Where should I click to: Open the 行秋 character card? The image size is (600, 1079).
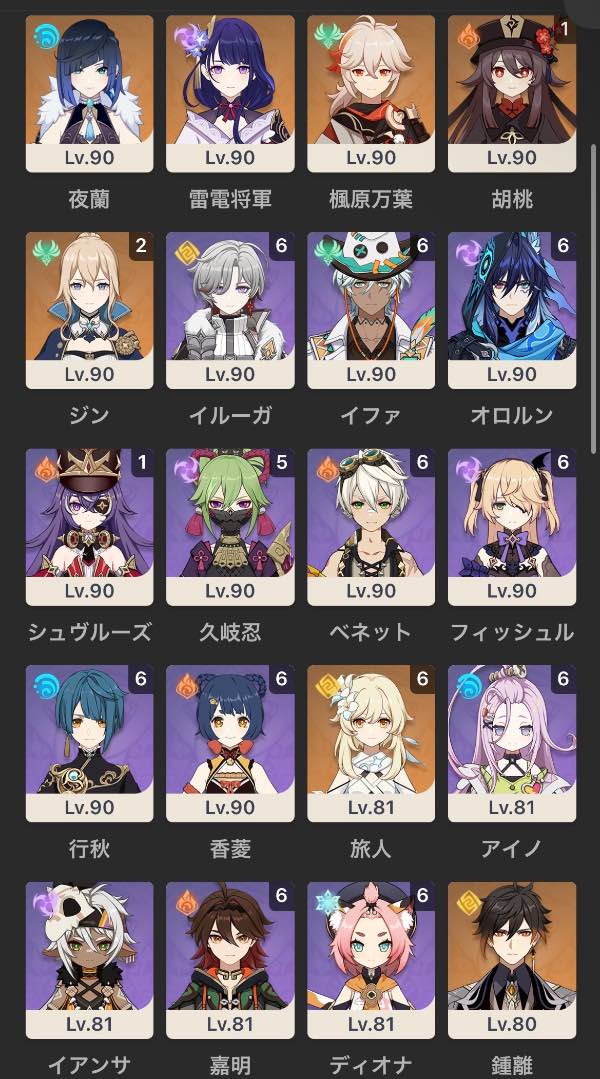click(x=89, y=743)
